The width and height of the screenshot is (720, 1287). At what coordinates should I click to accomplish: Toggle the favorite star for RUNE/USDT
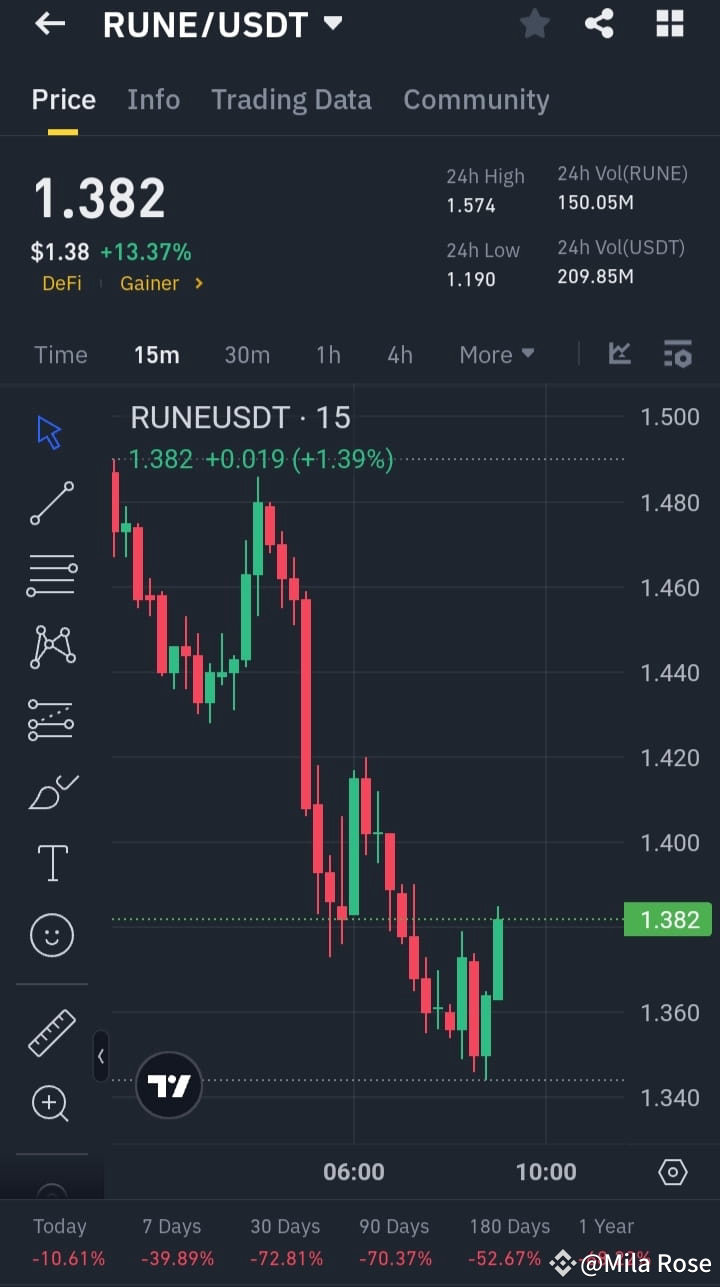click(534, 24)
